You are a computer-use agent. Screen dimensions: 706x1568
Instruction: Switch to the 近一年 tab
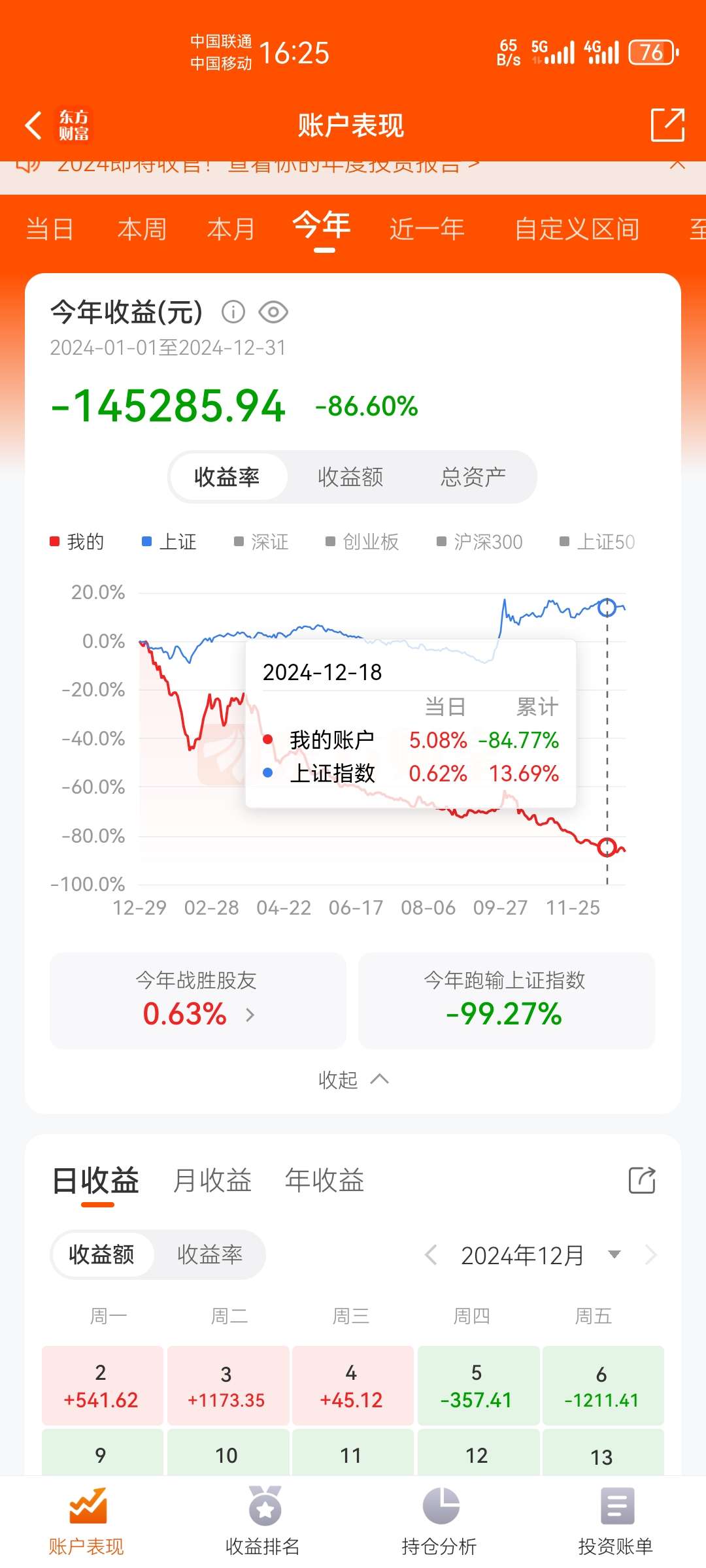428,229
